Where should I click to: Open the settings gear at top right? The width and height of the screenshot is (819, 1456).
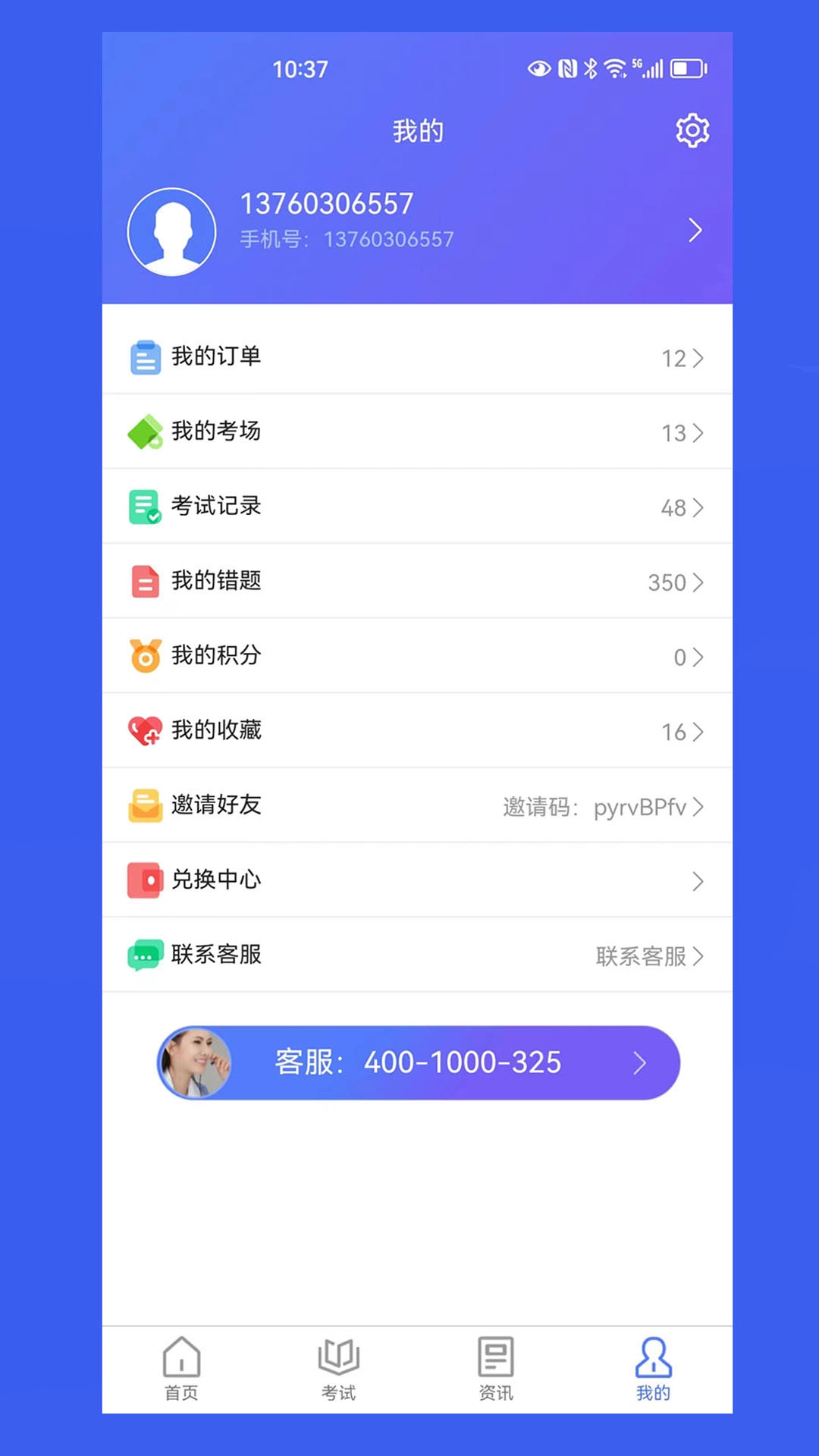691,130
